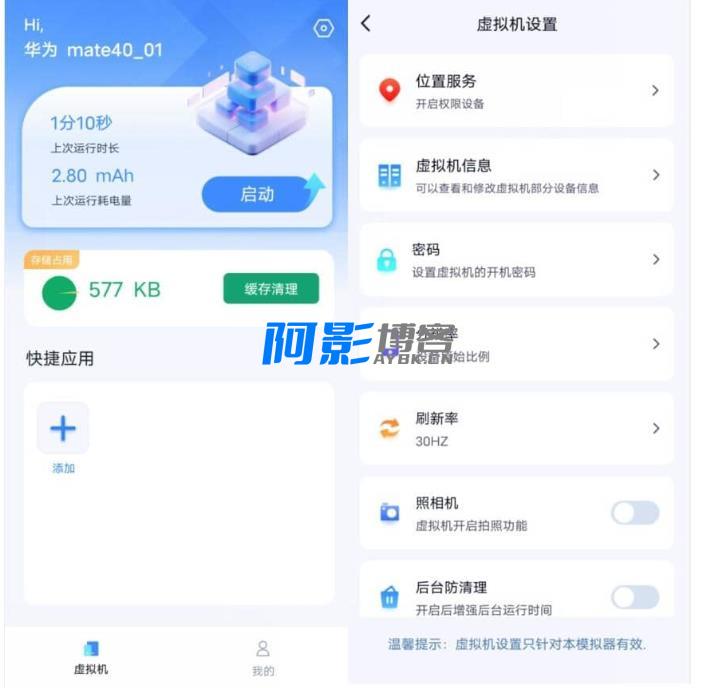This screenshot has height=688, width=716.
Task: Toggle the 照相机 switch
Action: 635,513
